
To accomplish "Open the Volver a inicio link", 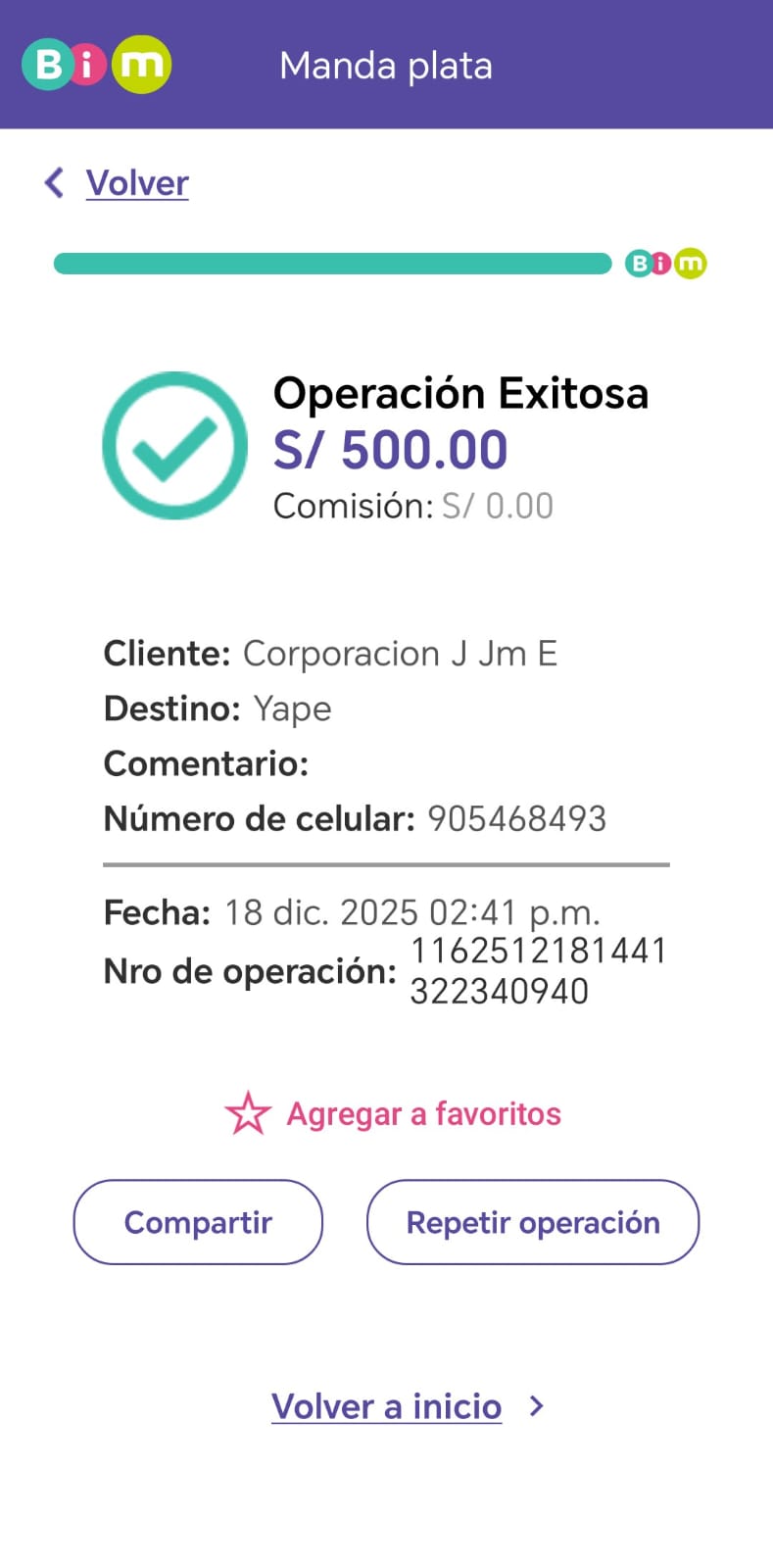I will click(x=387, y=1407).
